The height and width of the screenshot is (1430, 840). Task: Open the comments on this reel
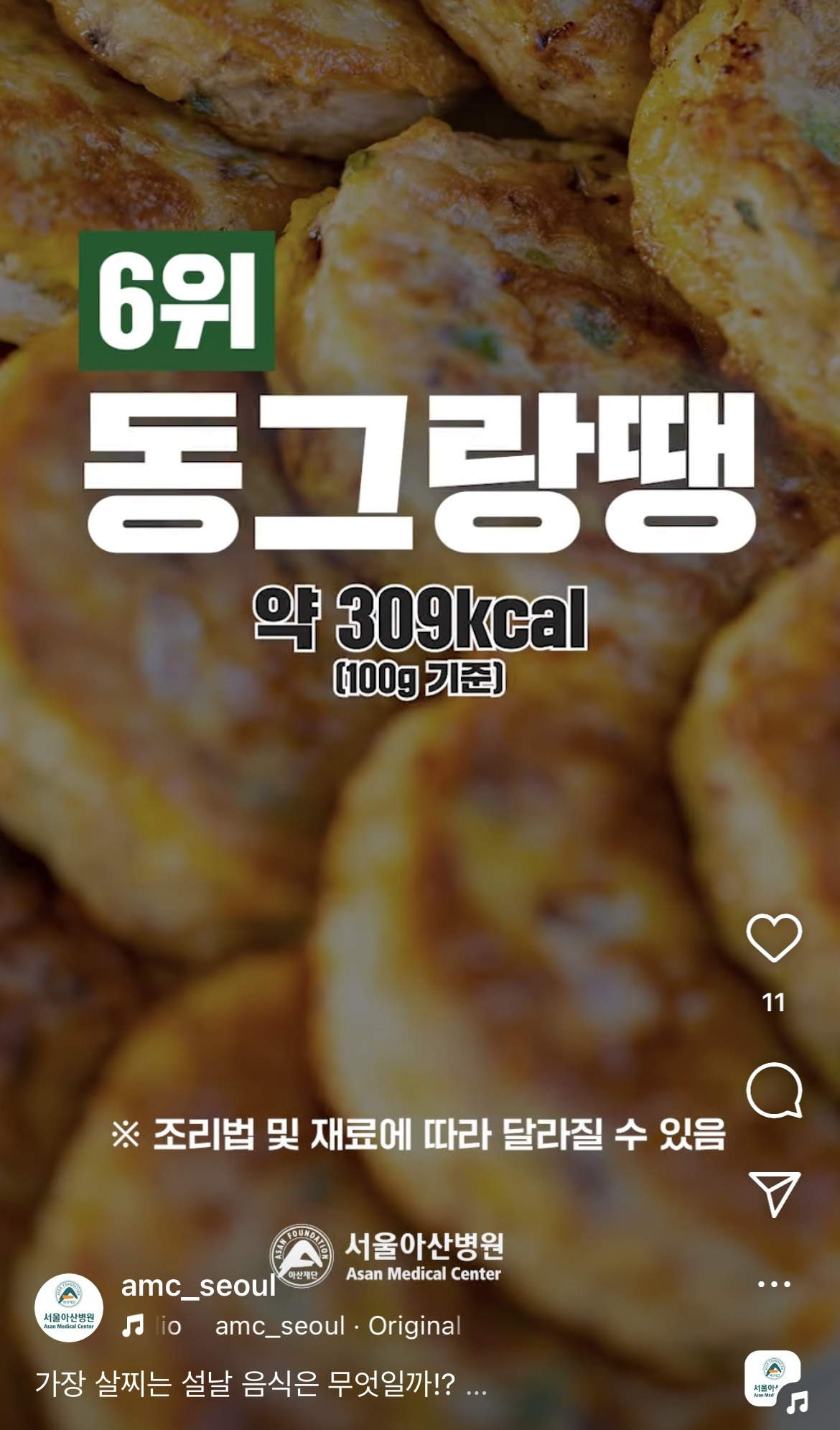pos(773,1090)
